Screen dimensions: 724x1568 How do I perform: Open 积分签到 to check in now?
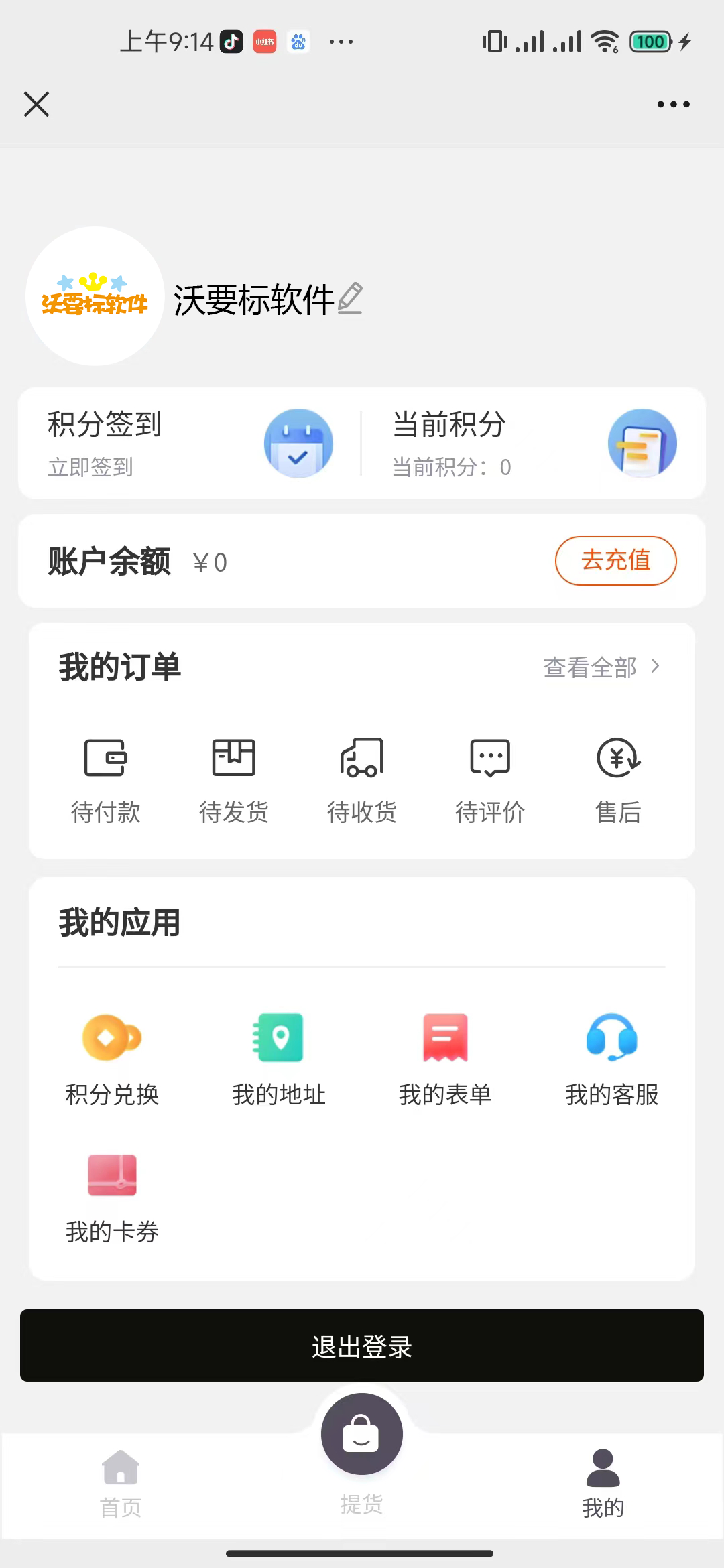click(x=190, y=443)
